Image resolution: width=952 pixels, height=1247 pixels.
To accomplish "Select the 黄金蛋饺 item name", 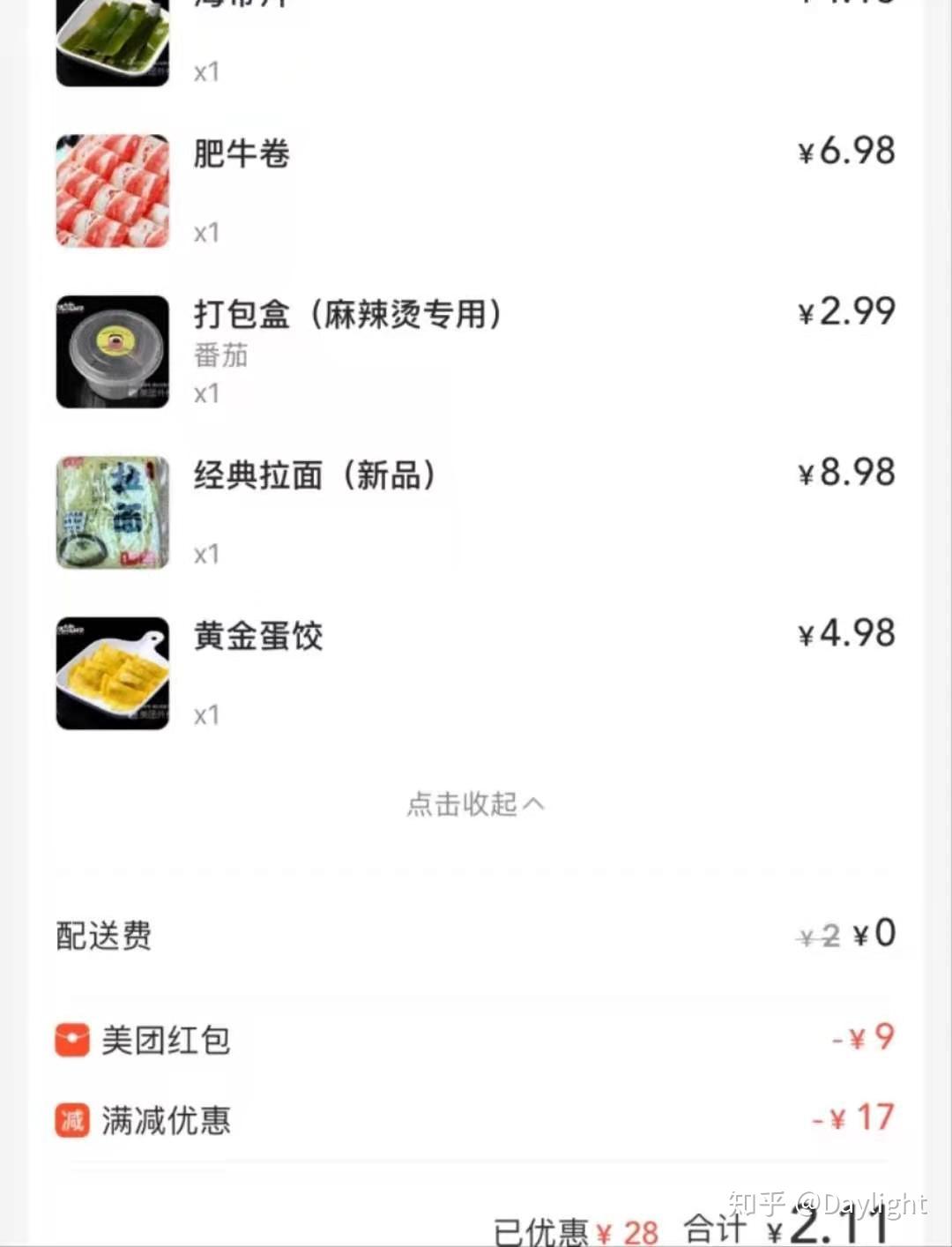I will pyautogui.click(x=258, y=637).
